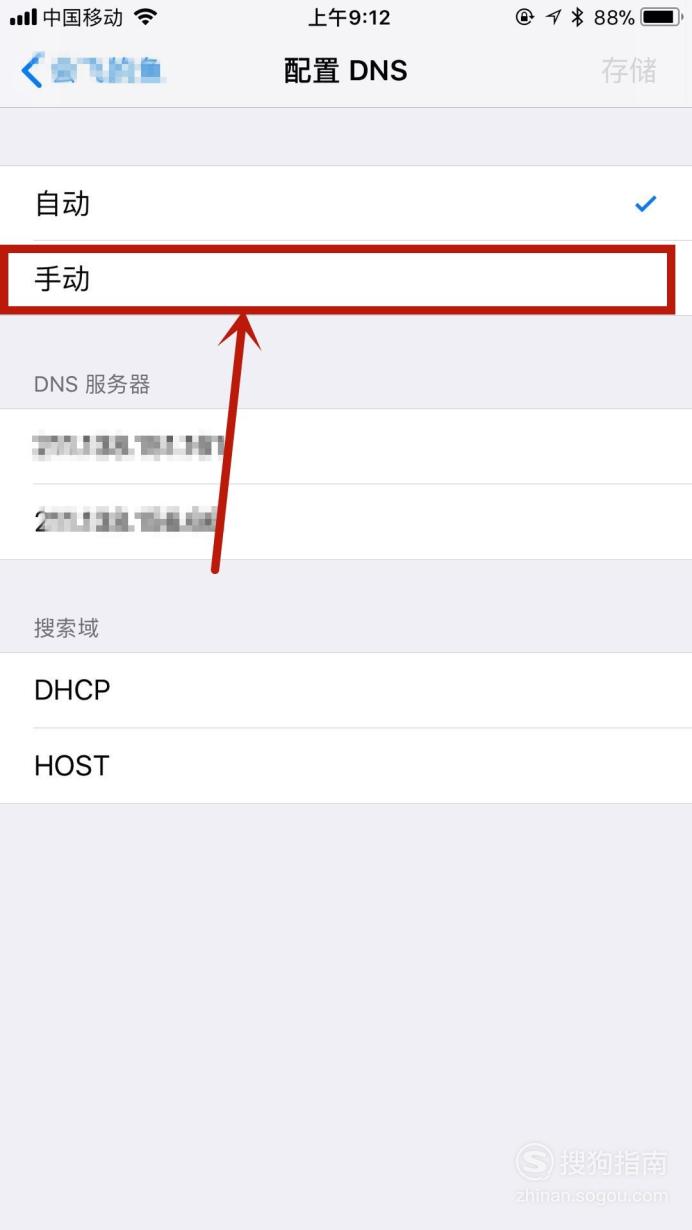
Task: Tap the 存储 save button
Action: [x=628, y=71]
